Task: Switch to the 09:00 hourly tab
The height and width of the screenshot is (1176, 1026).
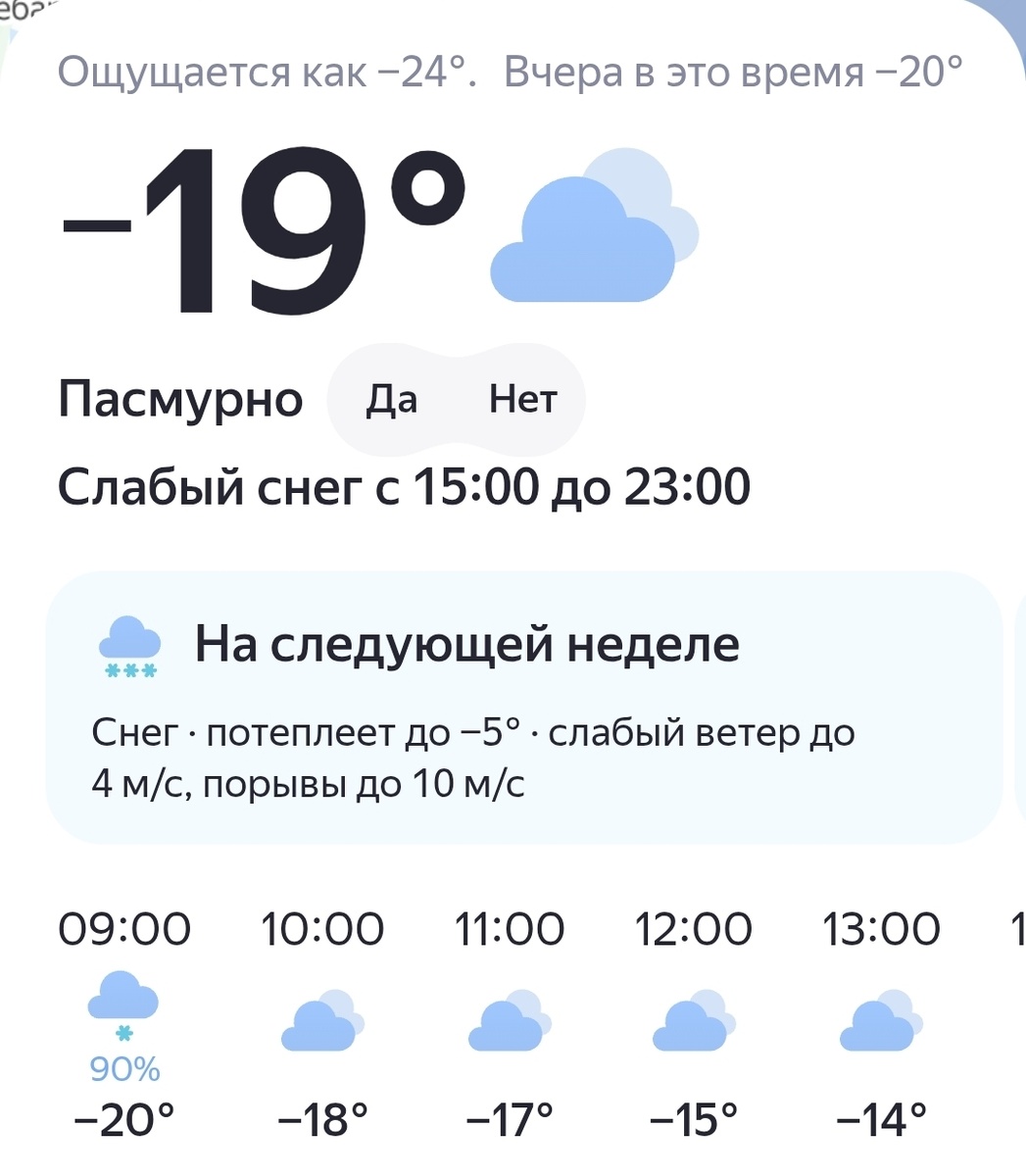Action: [125, 929]
